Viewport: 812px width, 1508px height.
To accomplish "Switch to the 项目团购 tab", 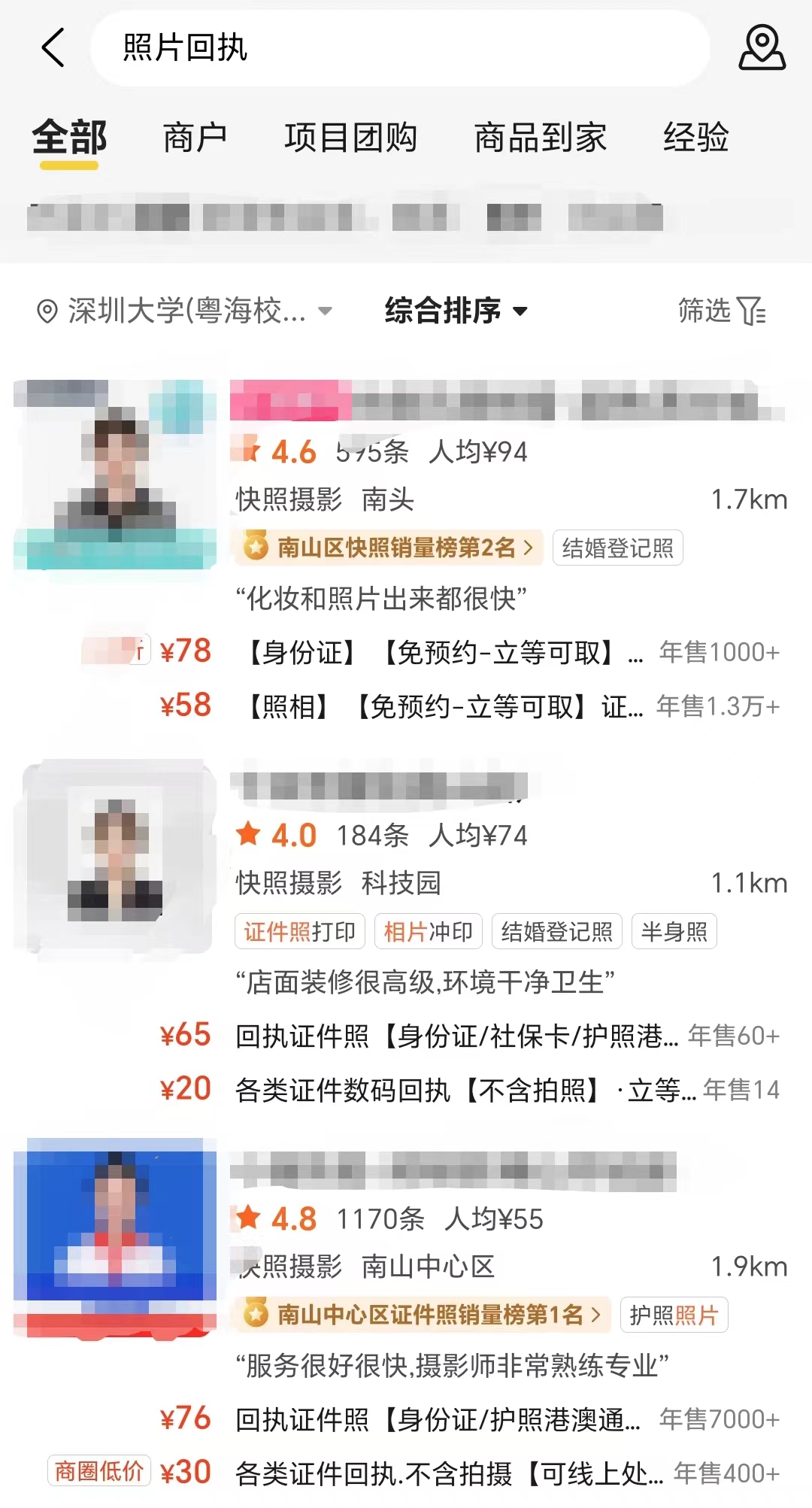I will (350, 138).
